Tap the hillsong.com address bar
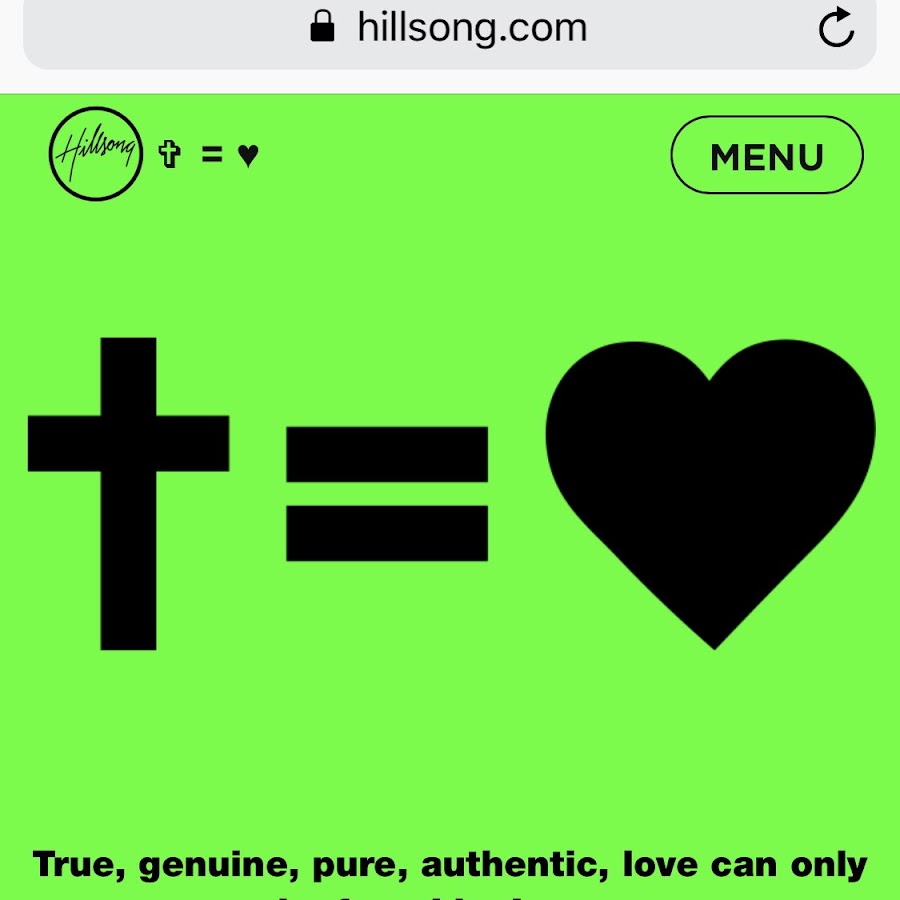900x900 pixels. (x=450, y=28)
